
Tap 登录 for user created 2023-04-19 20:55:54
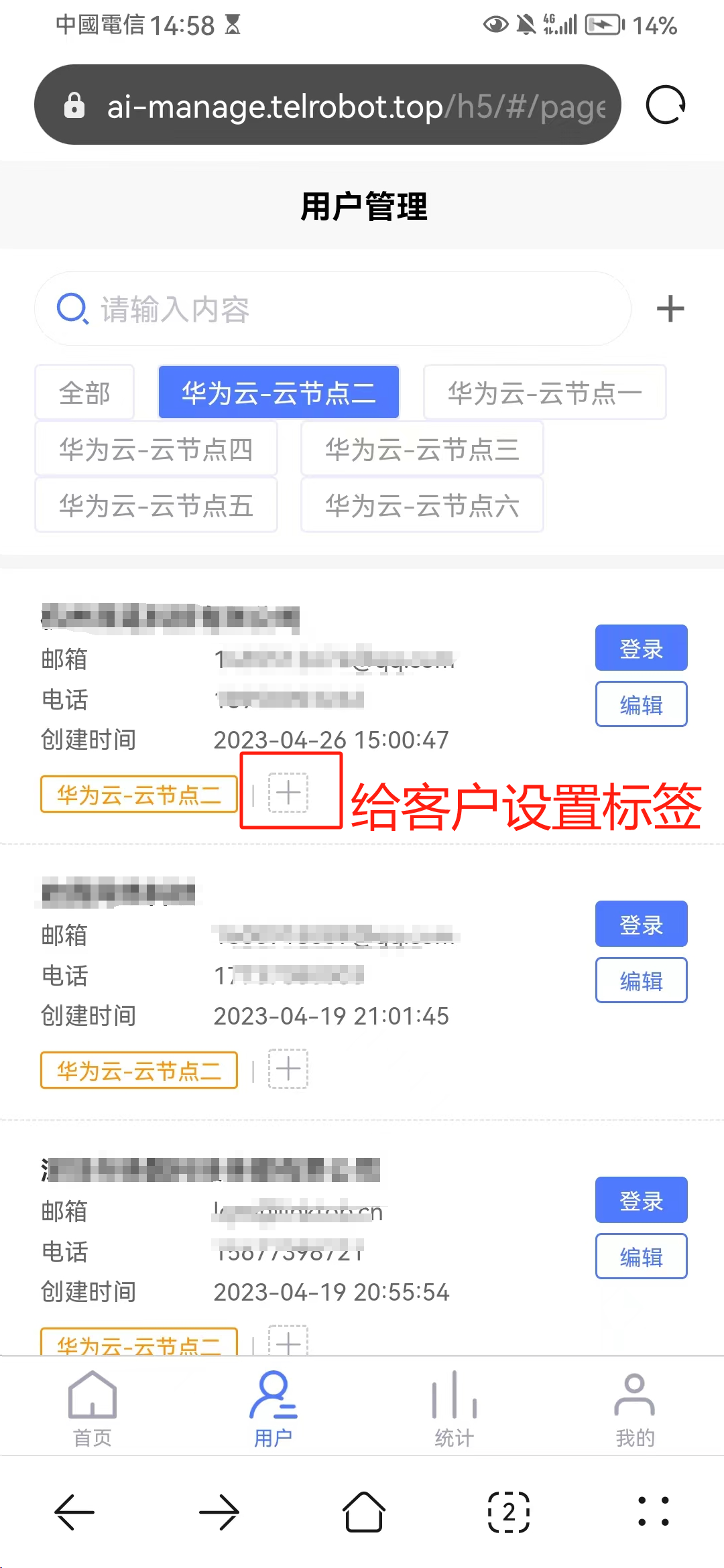pos(642,1200)
